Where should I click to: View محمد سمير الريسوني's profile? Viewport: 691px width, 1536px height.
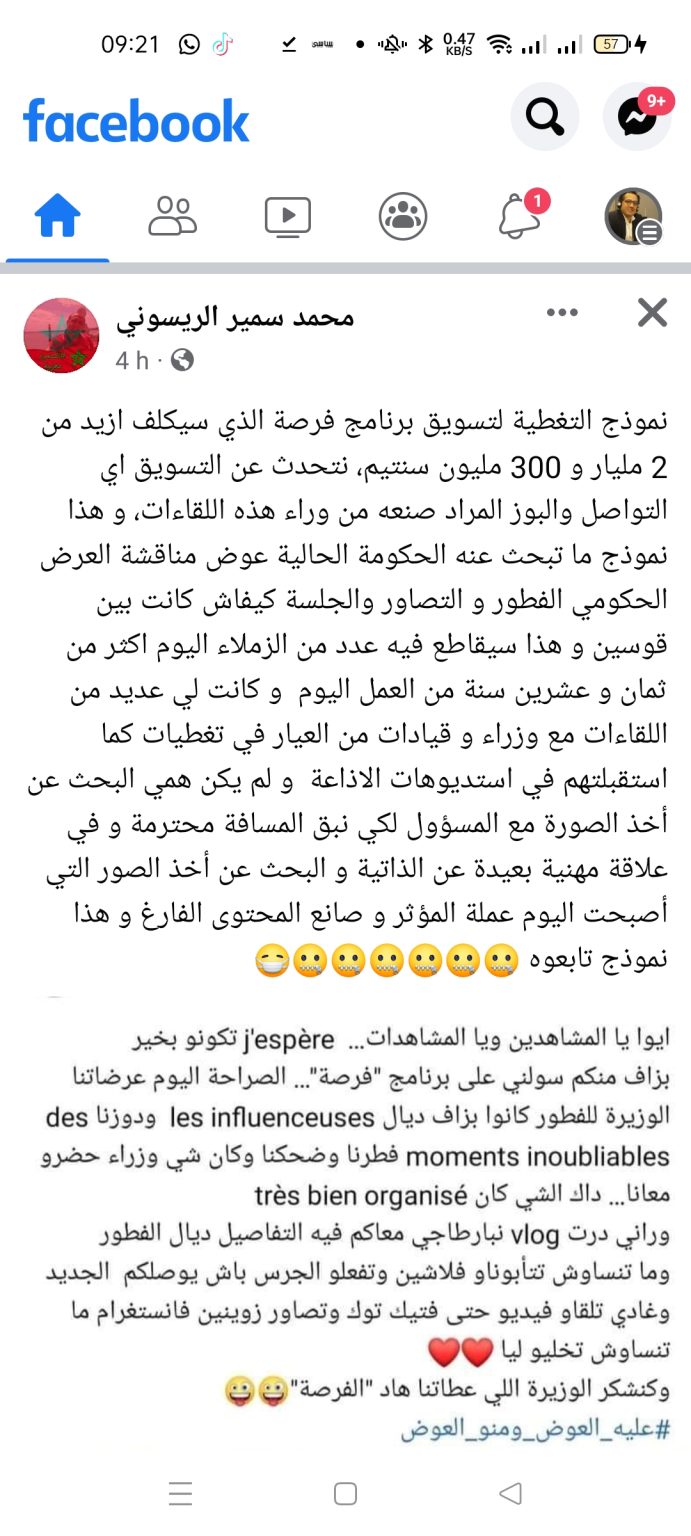(x=235, y=318)
